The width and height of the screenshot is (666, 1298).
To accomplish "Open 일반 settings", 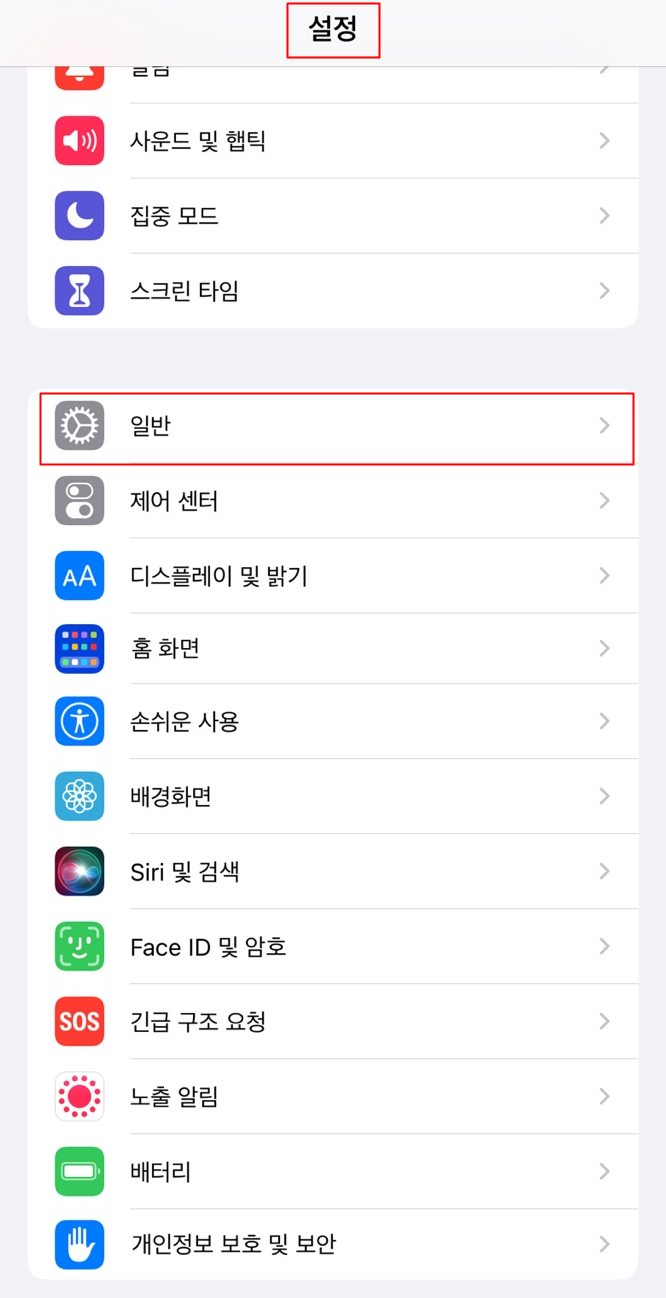I will [x=333, y=426].
